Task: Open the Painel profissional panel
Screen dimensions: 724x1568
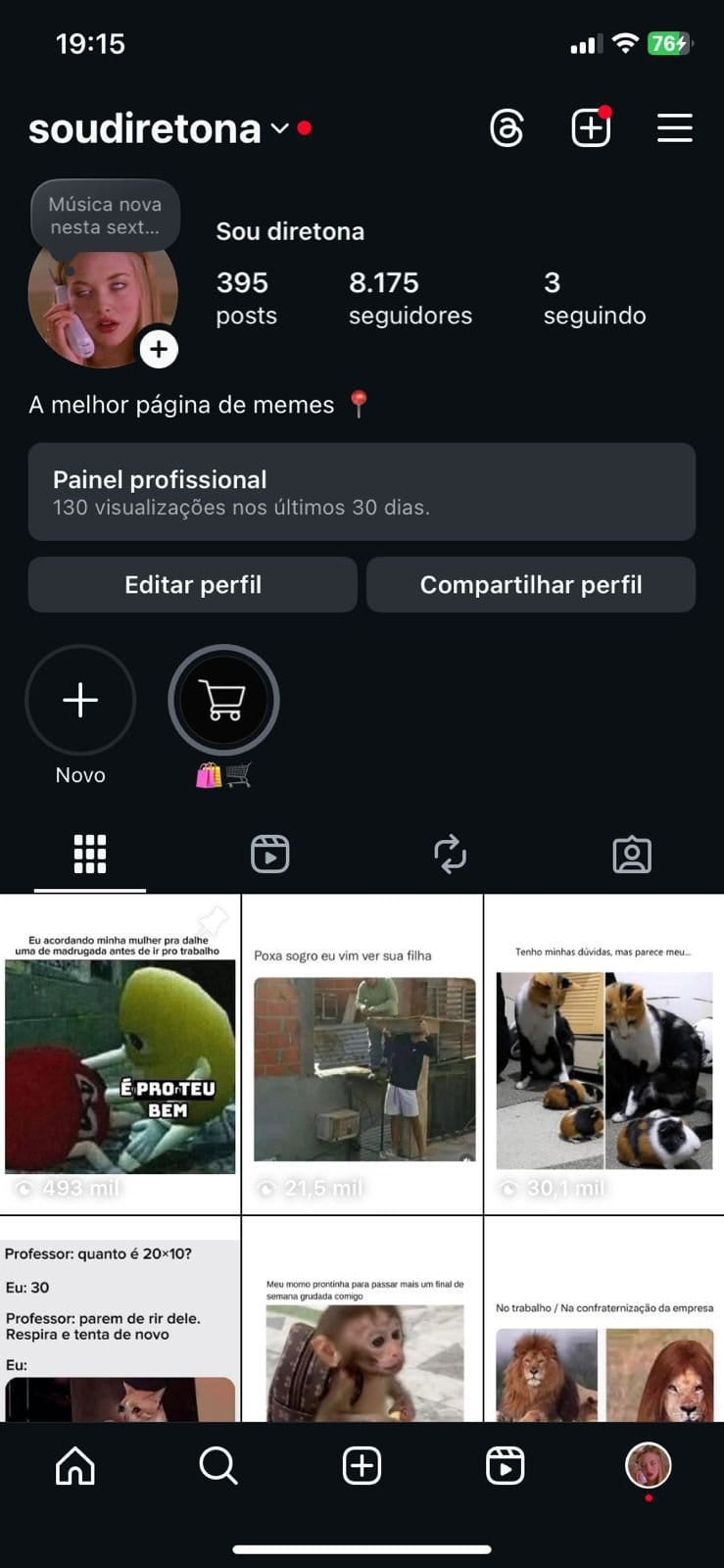Action: [x=362, y=492]
